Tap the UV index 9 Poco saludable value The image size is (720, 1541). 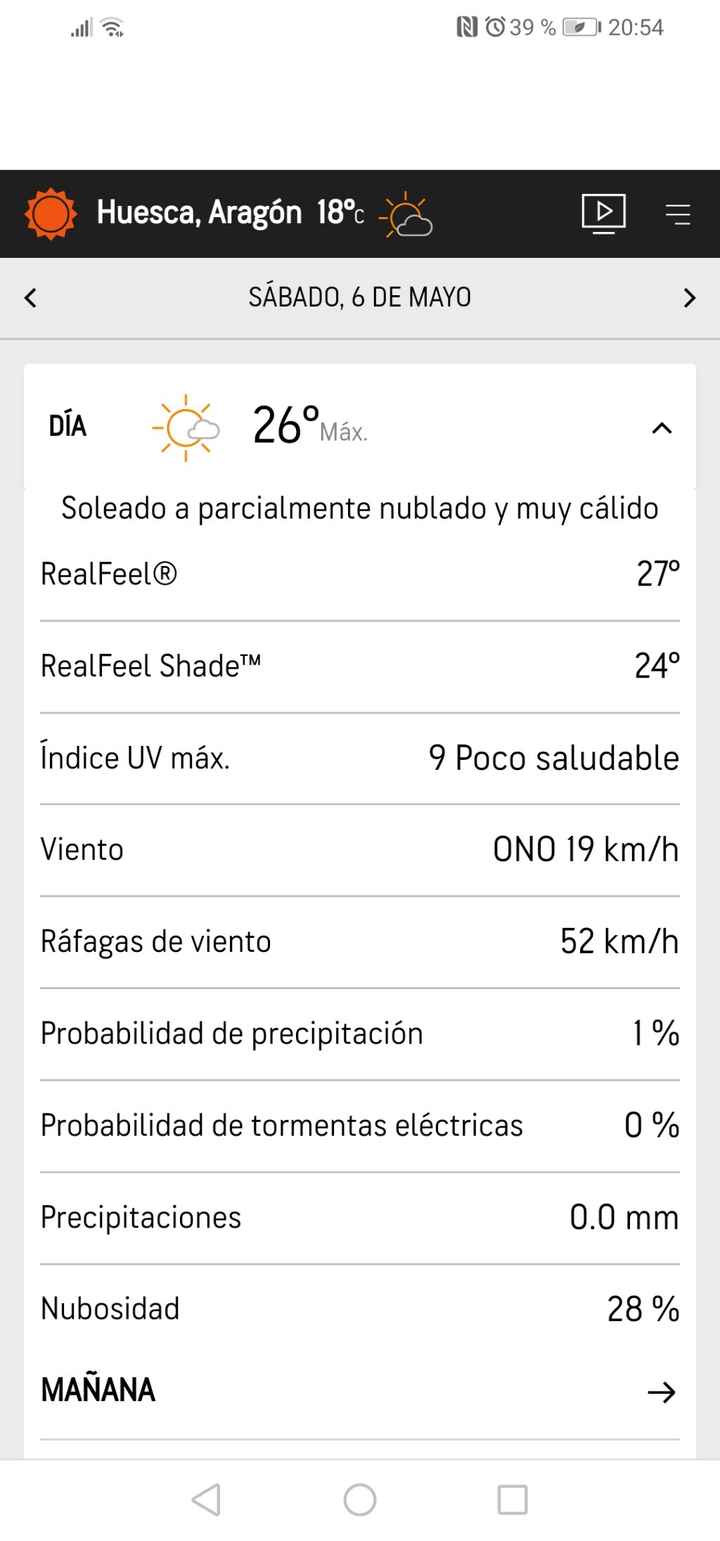click(553, 758)
